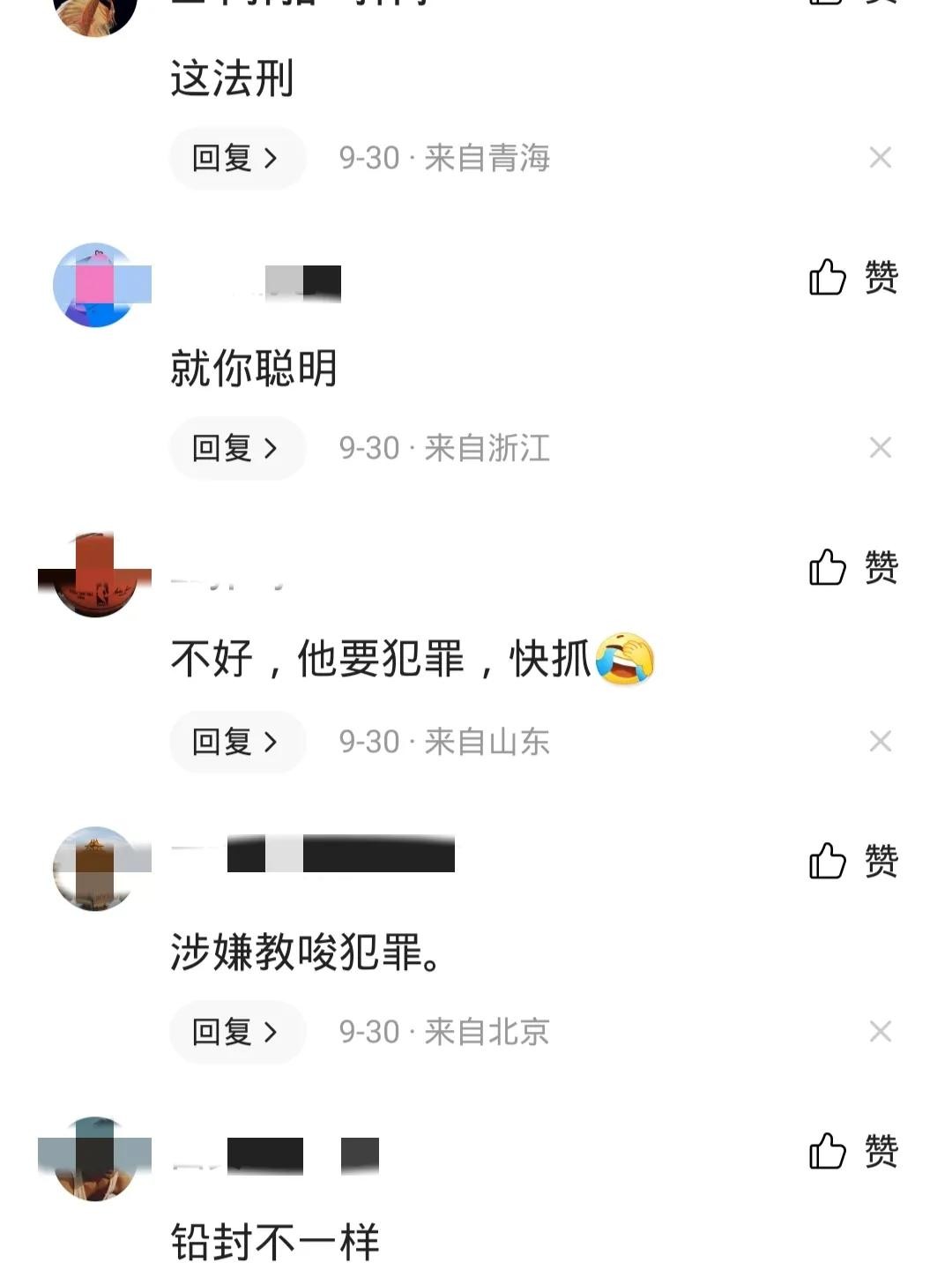This screenshot has height=1270, width=952.
Task: Dismiss the comment from 北京
Action: [x=880, y=1031]
